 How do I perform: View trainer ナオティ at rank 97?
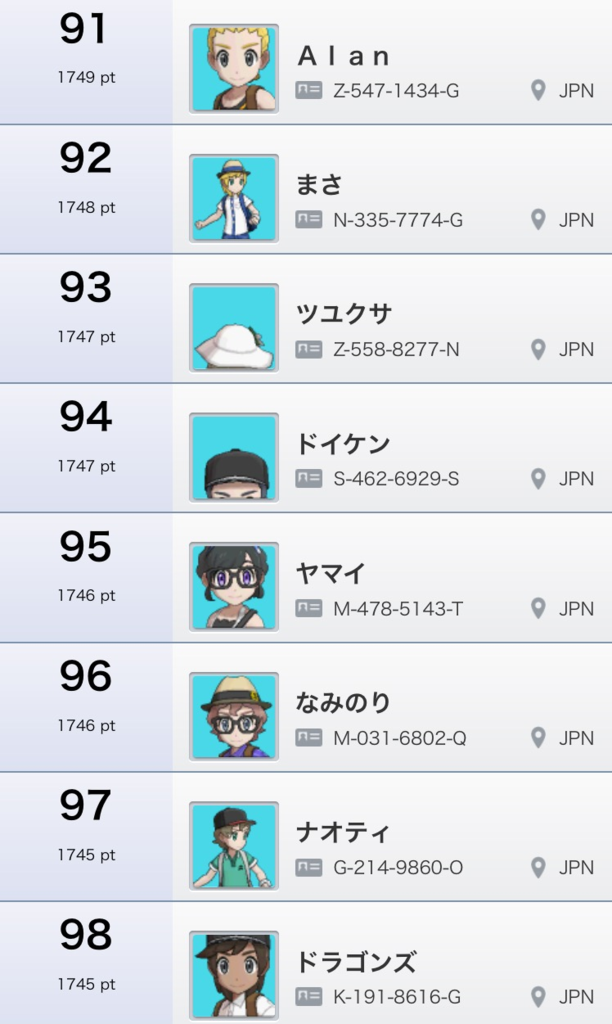click(x=306, y=837)
